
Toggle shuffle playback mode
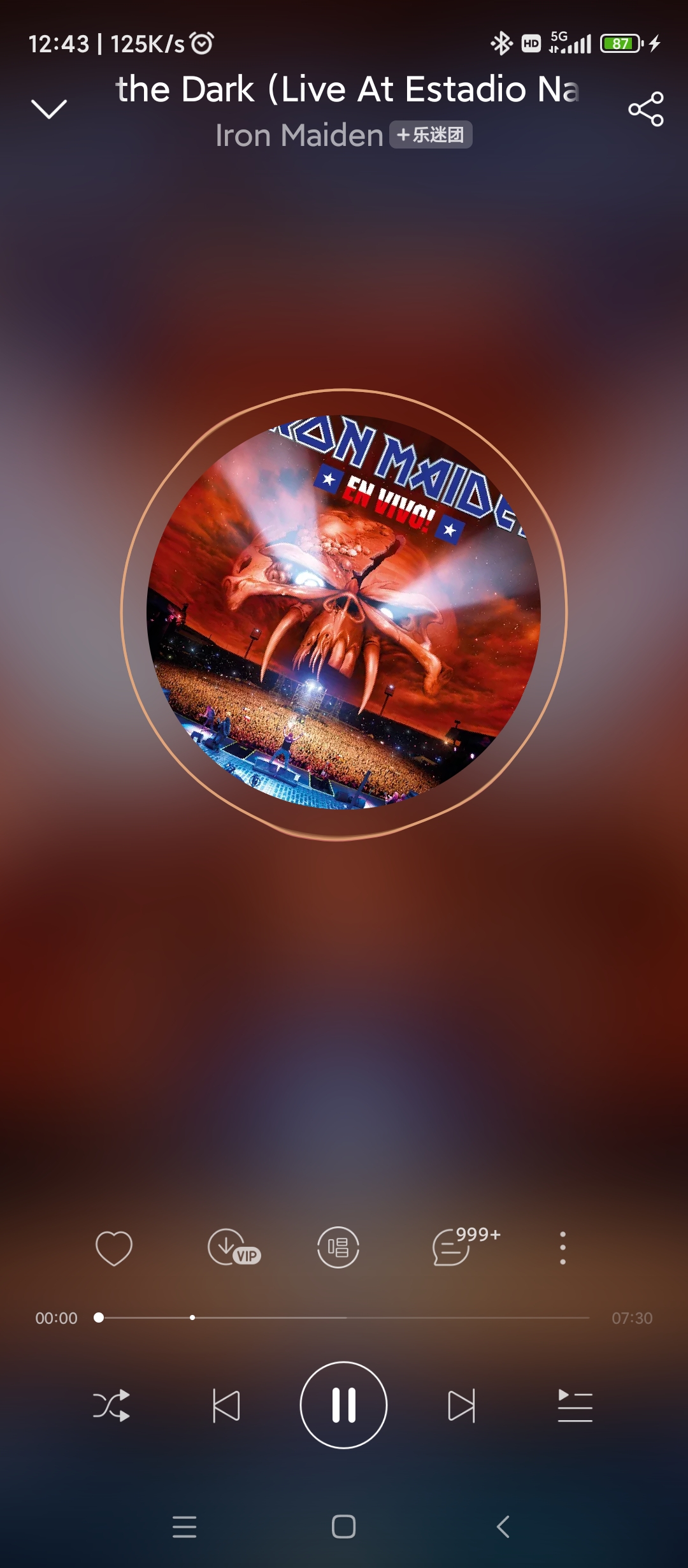click(x=111, y=1405)
